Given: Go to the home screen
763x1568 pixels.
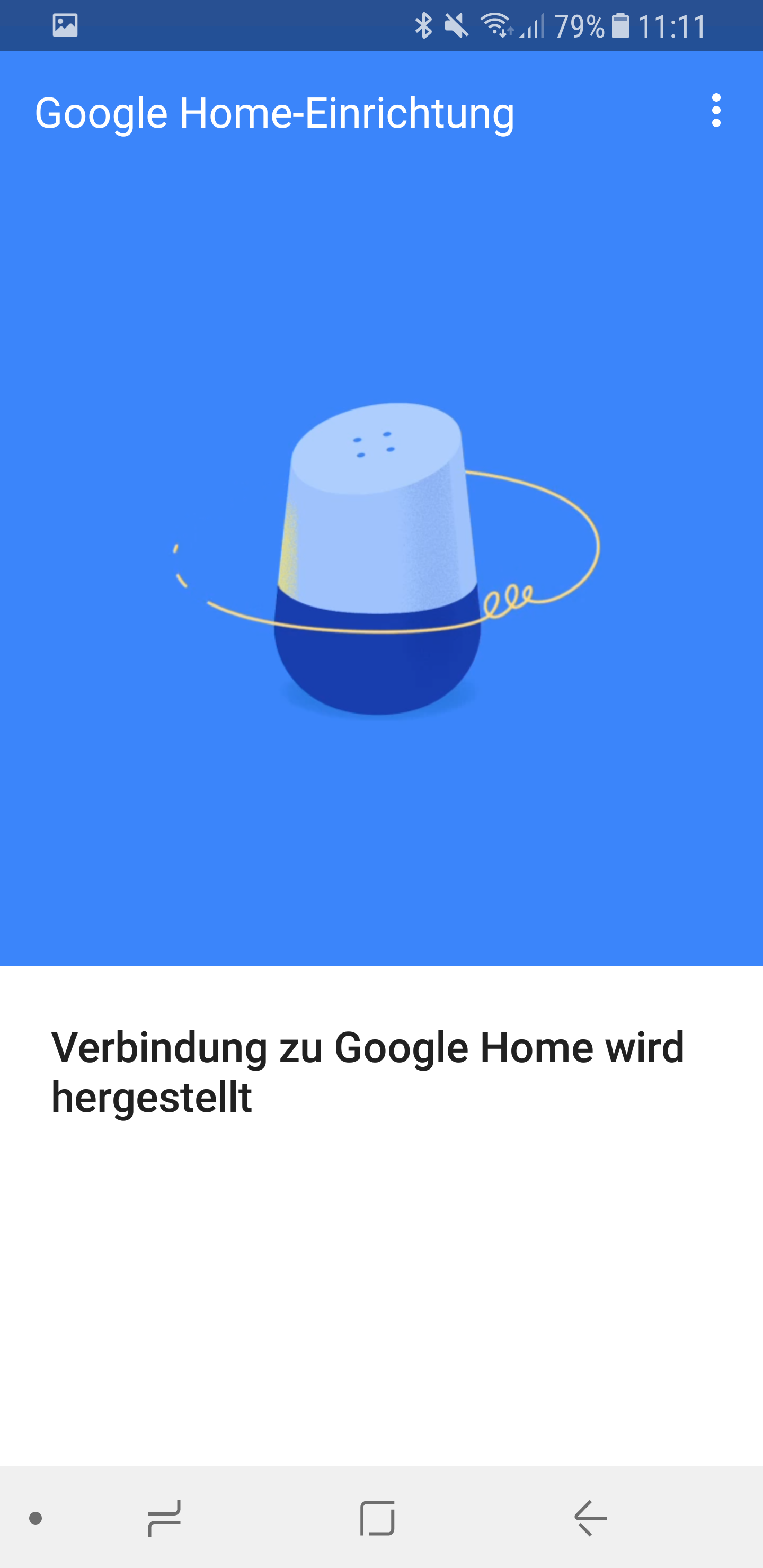Looking at the screenshot, I should tap(378, 1518).
